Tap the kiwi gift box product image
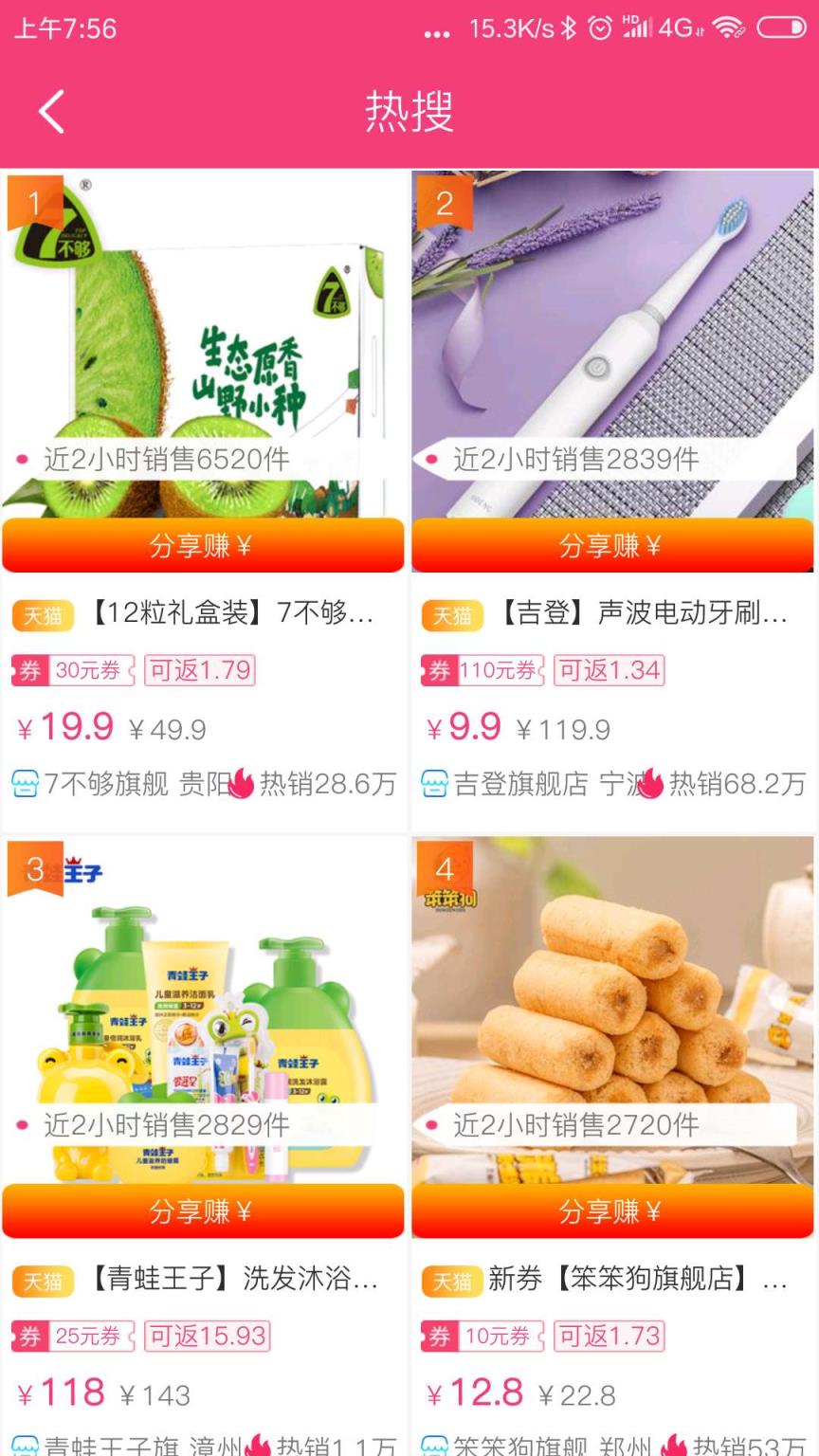 203,351
